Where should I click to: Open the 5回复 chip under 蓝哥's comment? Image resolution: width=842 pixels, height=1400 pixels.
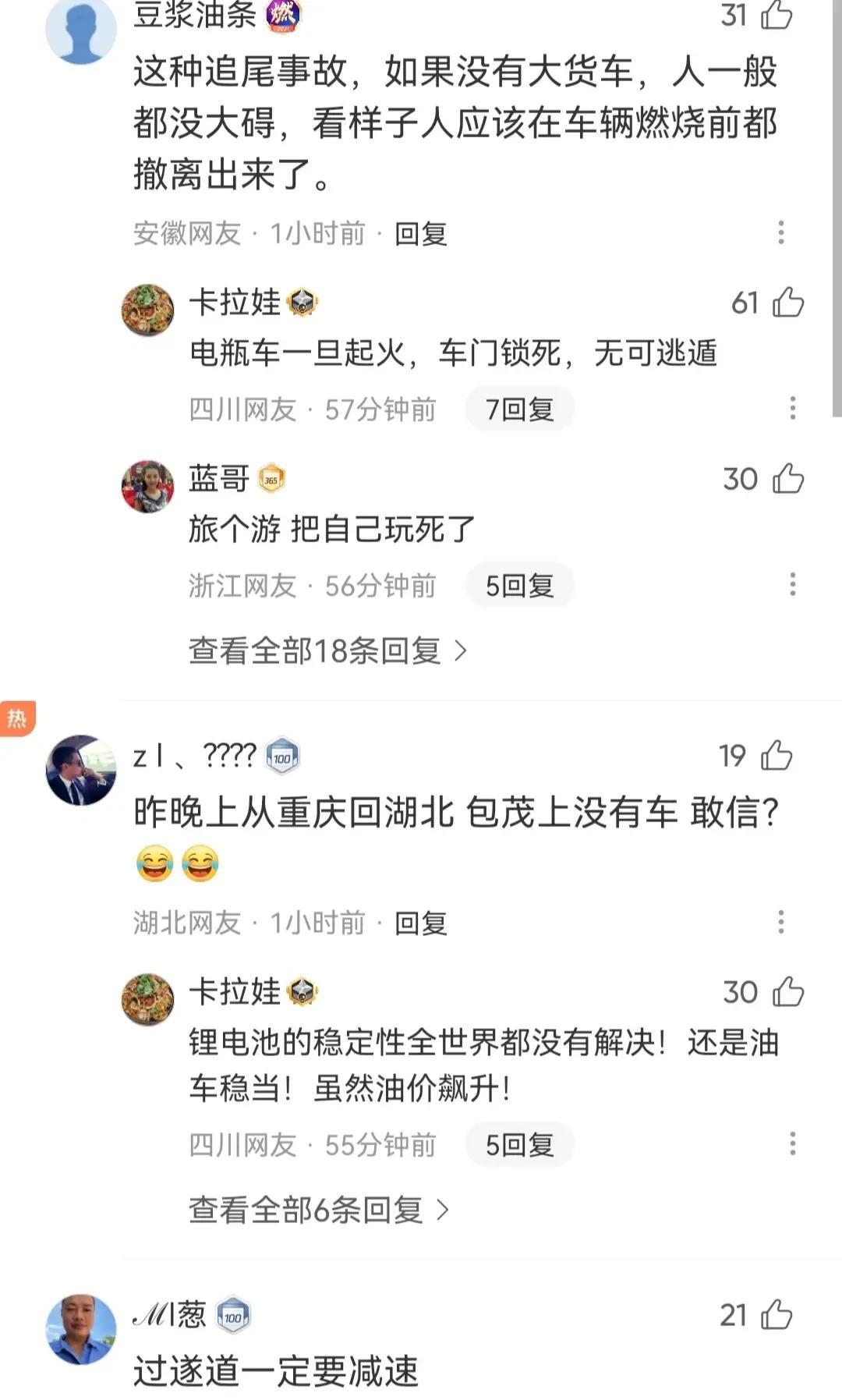click(519, 585)
